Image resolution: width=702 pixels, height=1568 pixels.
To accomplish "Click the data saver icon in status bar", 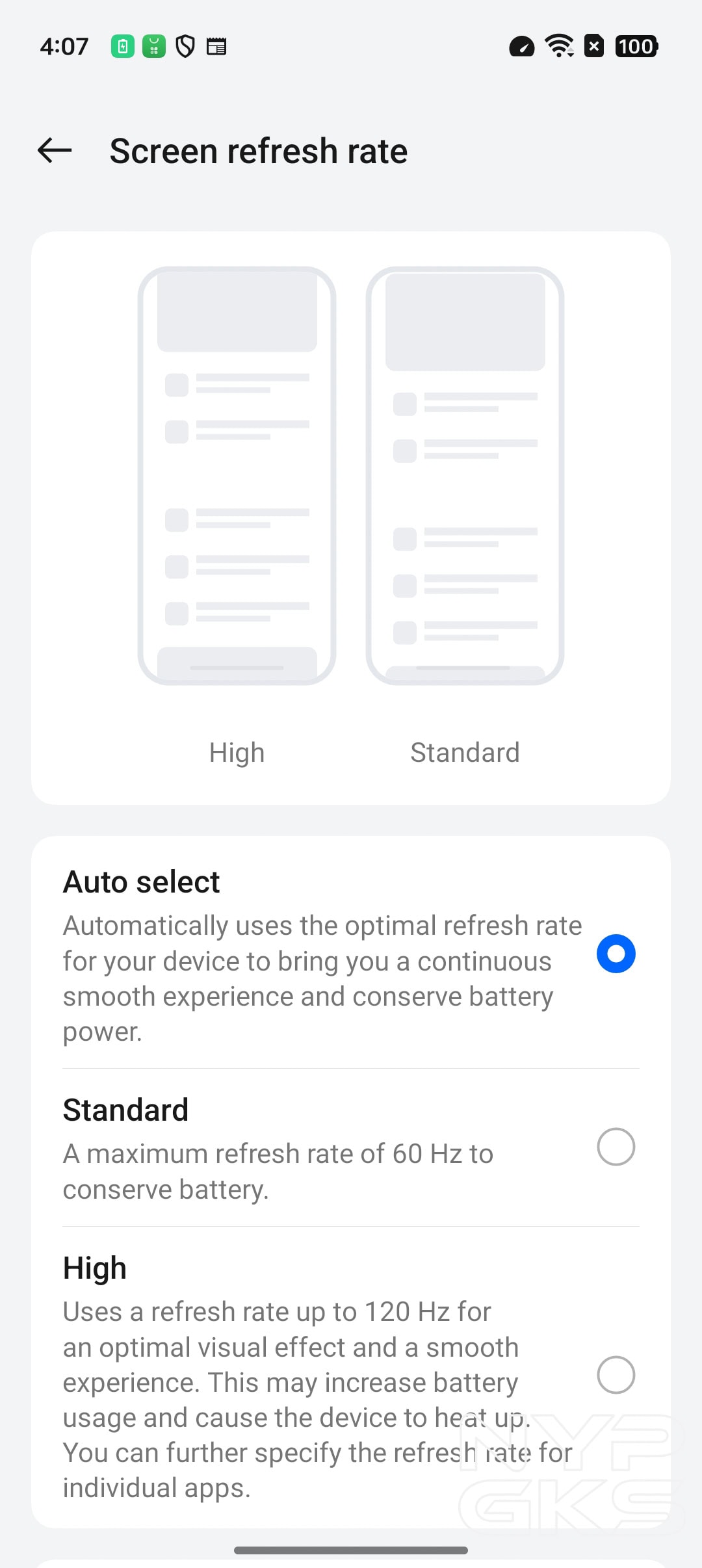I will [521, 46].
